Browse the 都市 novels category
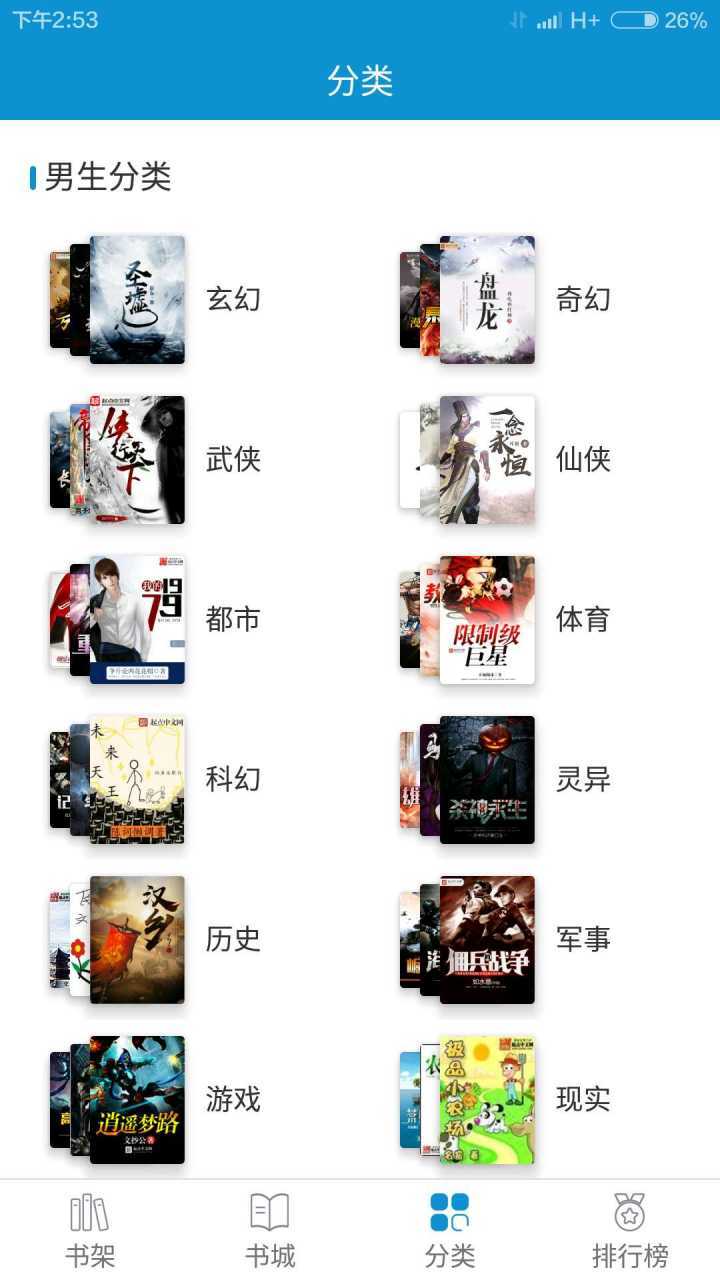The height and width of the screenshot is (1280, 720). pyautogui.click(x=120, y=619)
